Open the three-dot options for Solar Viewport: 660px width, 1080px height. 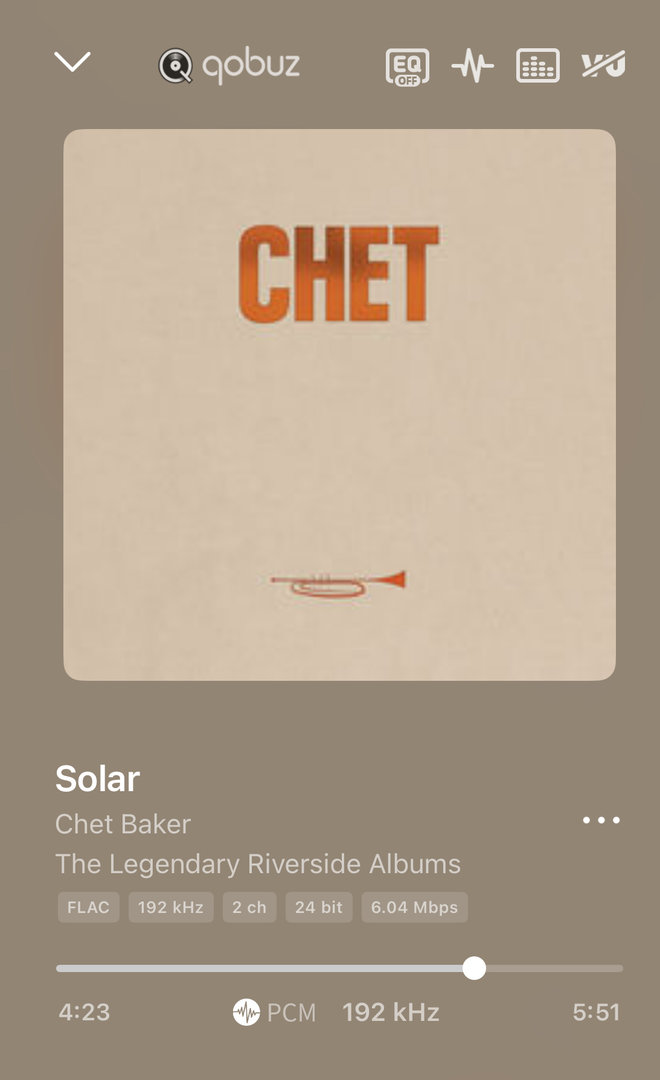601,820
